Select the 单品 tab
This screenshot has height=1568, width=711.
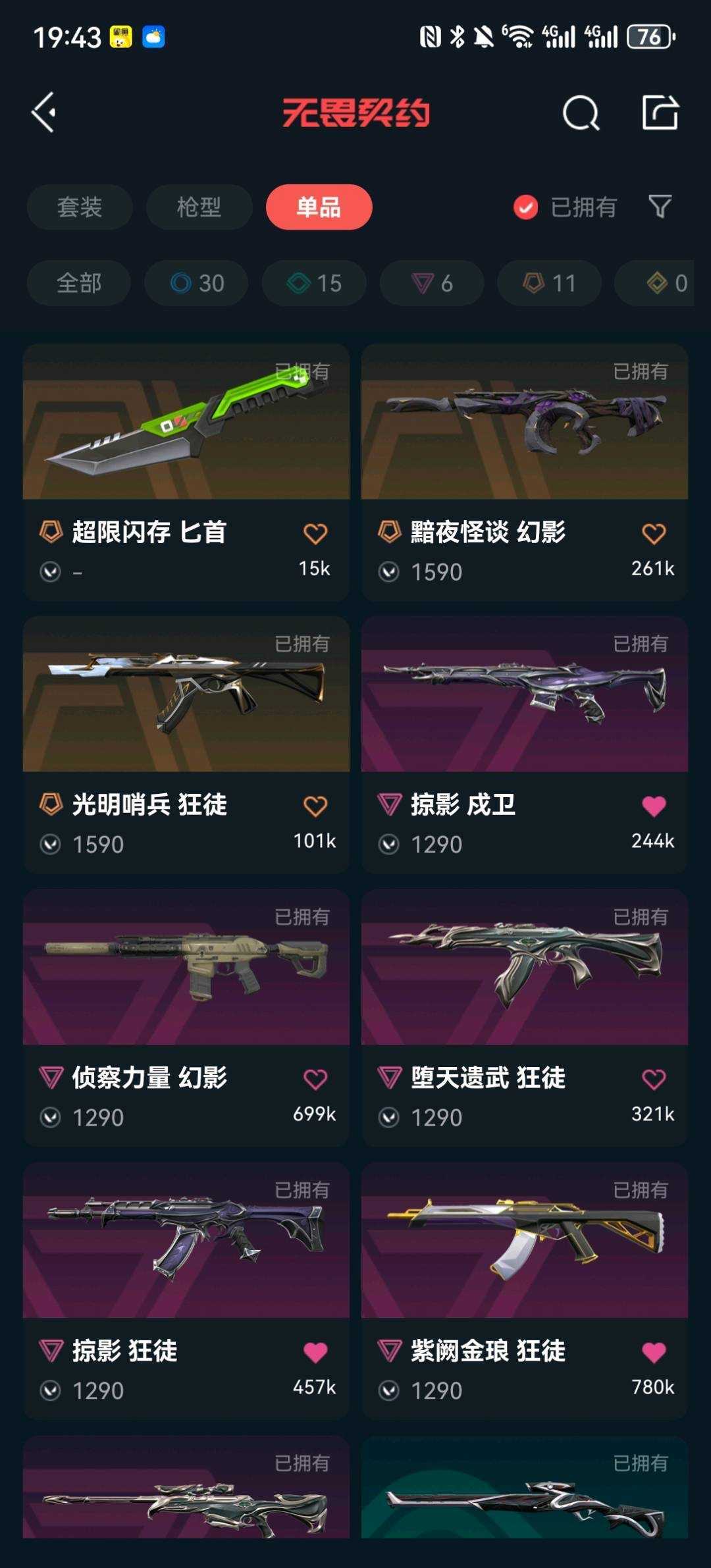click(x=319, y=207)
